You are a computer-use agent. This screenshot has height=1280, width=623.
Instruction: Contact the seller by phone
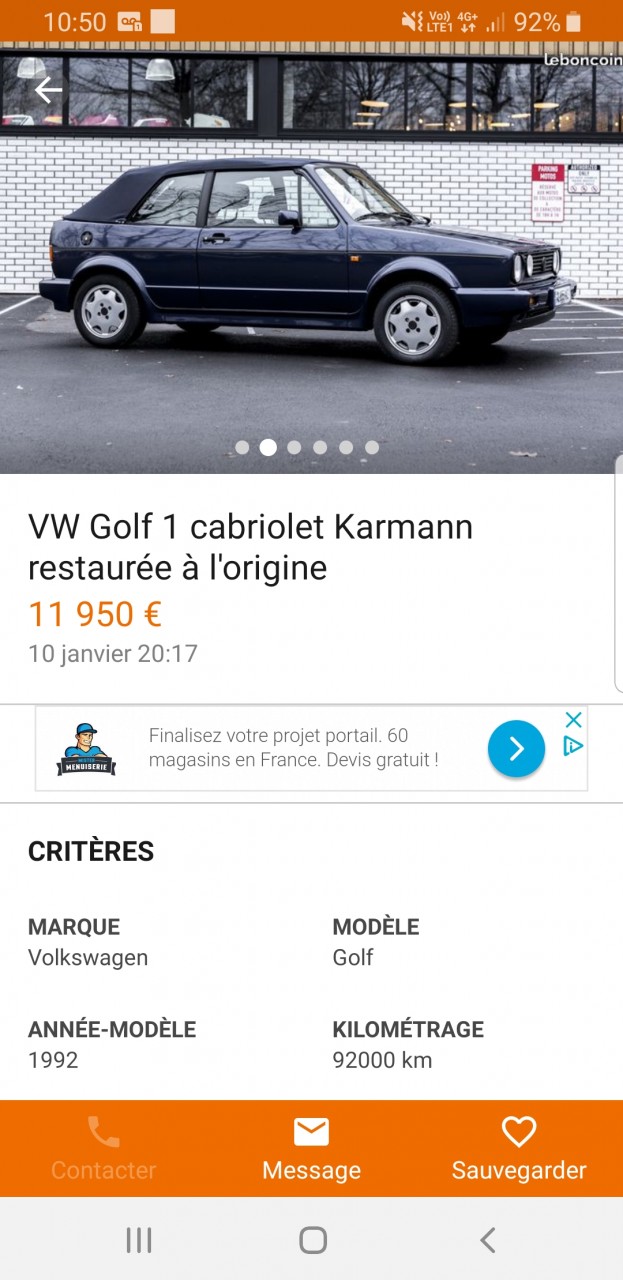tap(104, 1148)
